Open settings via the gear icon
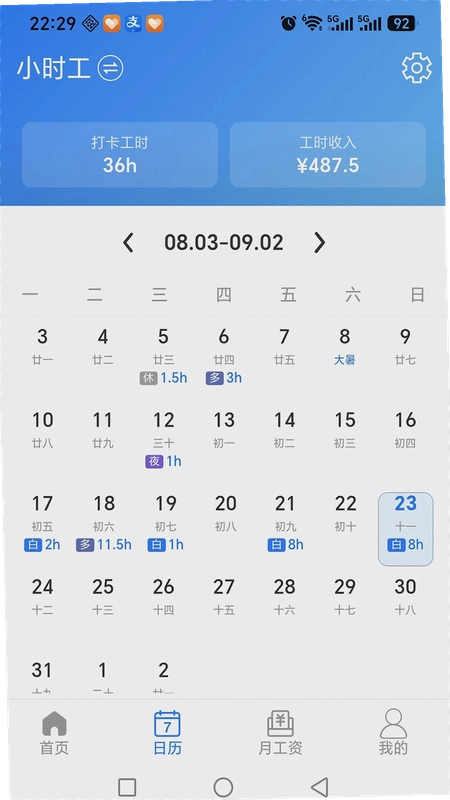Image resolution: width=450 pixels, height=800 pixels. [x=416, y=68]
